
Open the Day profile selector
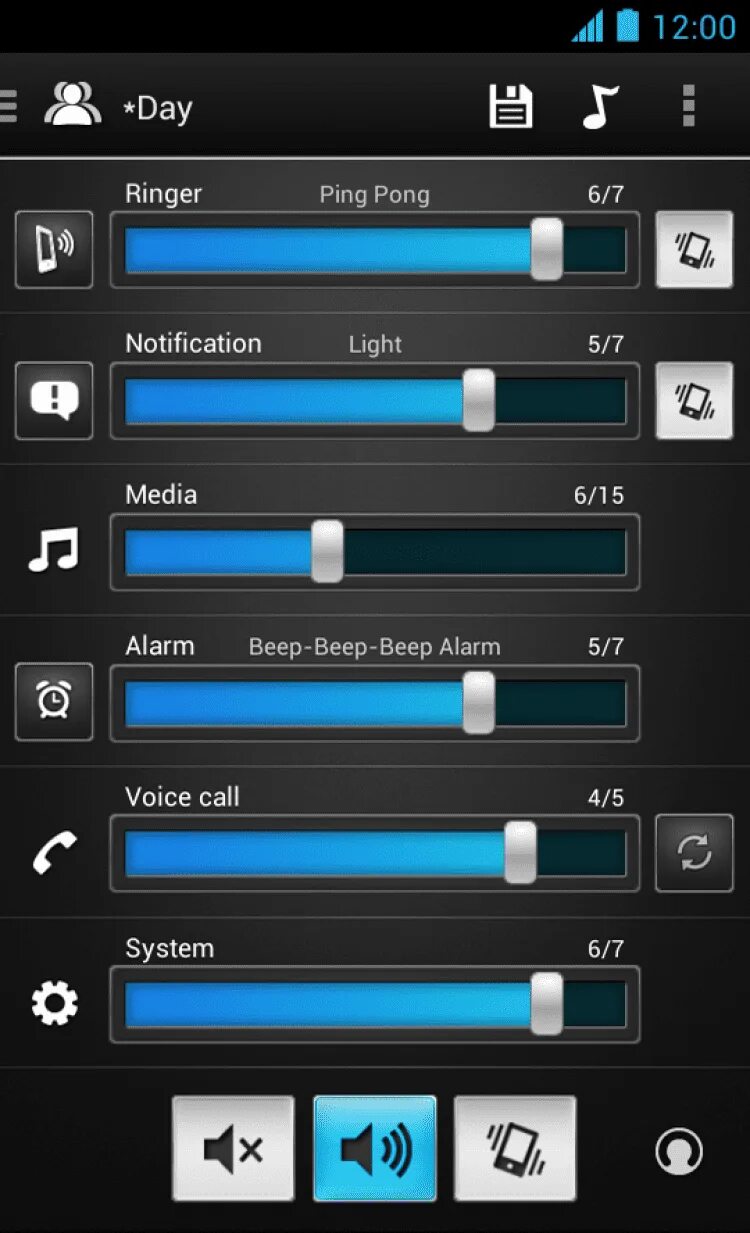pos(118,106)
